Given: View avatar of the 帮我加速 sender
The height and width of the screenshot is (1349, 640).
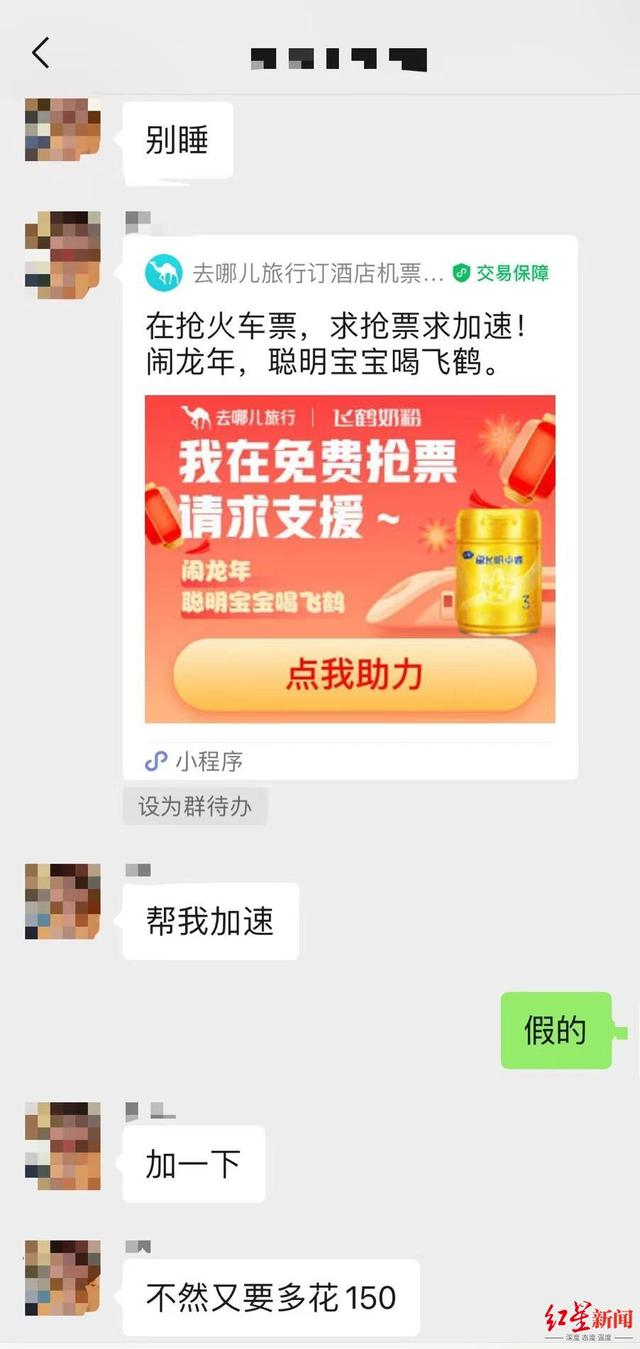Looking at the screenshot, I should [63, 901].
